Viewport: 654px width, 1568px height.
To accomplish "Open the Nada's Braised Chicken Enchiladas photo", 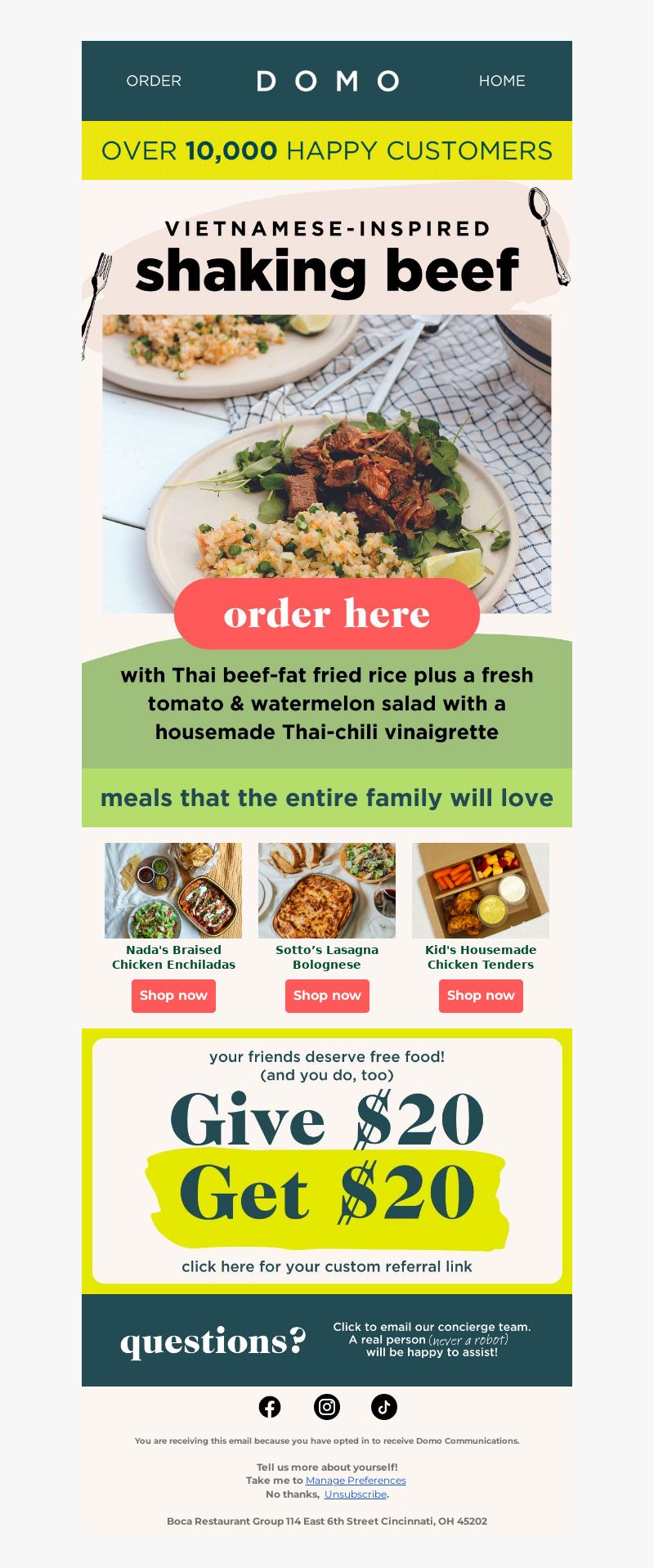I will tap(173, 890).
